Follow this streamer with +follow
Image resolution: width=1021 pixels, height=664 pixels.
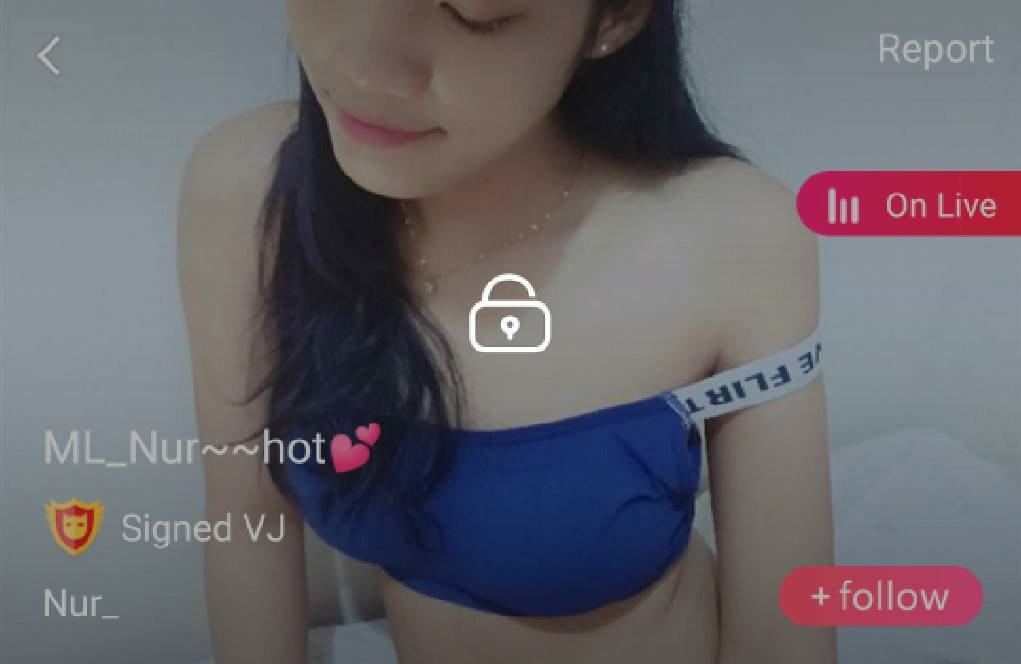tap(880, 597)
